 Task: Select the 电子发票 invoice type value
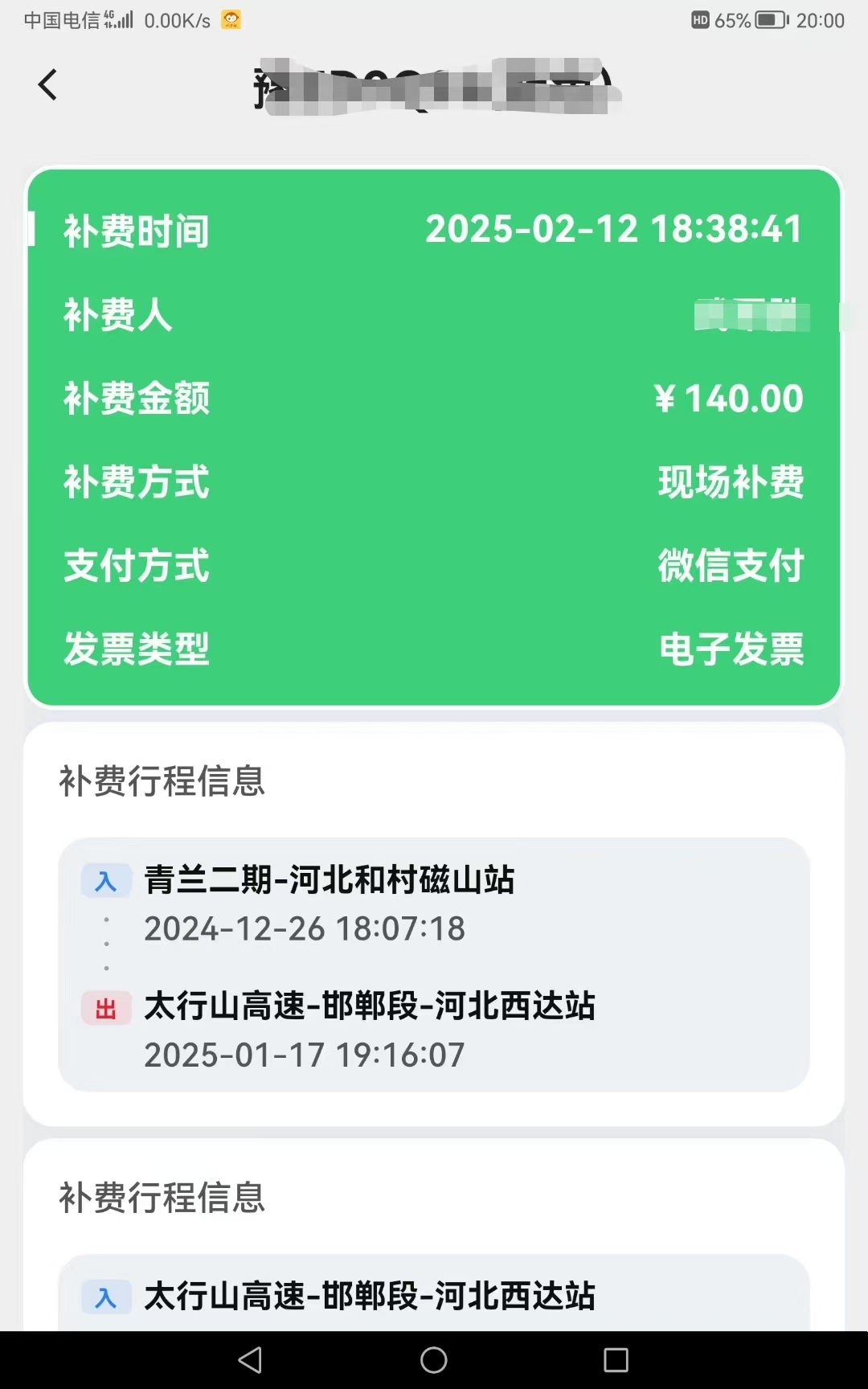click(x=731, y=650)
